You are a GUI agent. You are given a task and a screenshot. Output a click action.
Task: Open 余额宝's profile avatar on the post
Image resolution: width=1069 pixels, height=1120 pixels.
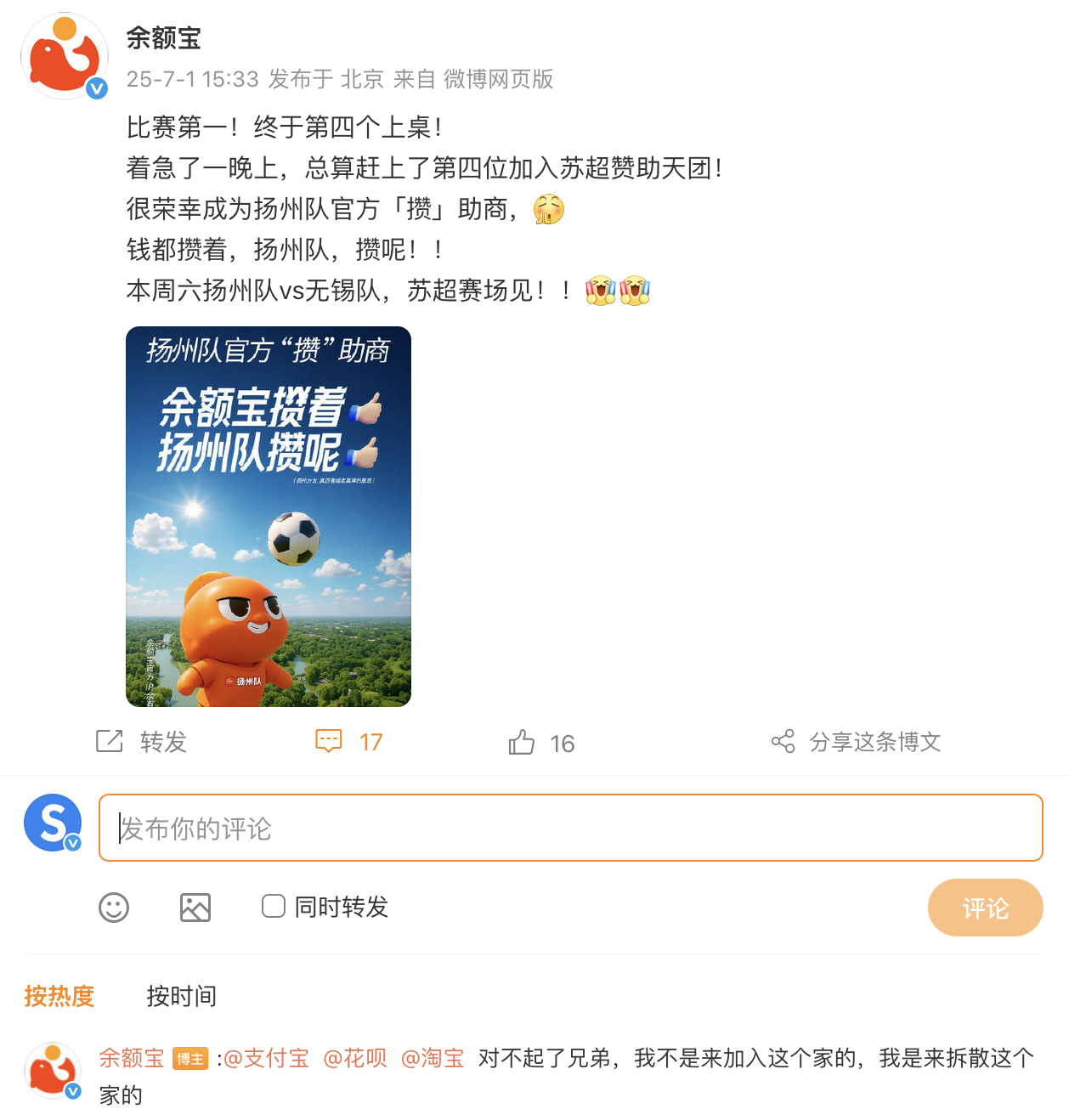(65, 56)
